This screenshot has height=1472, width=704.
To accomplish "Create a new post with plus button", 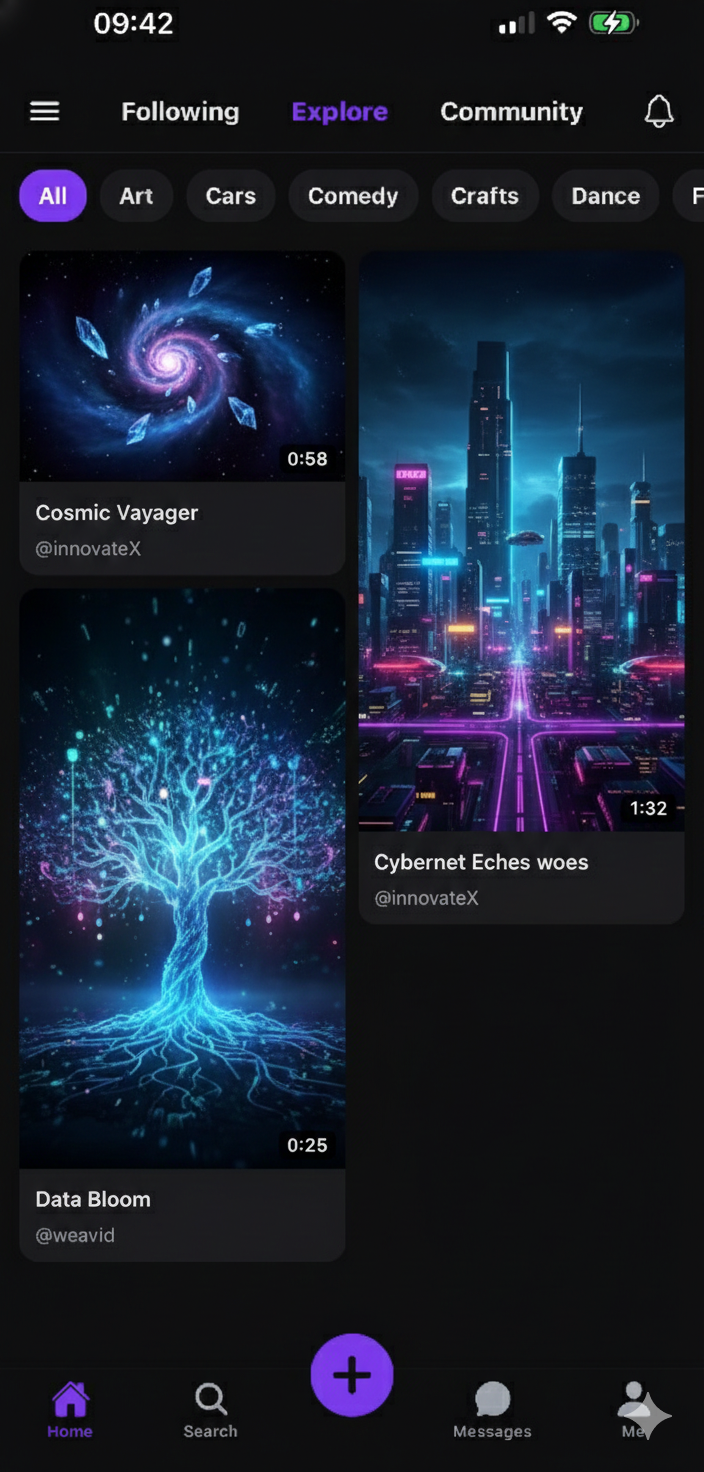I will [x=351, y=1375].
